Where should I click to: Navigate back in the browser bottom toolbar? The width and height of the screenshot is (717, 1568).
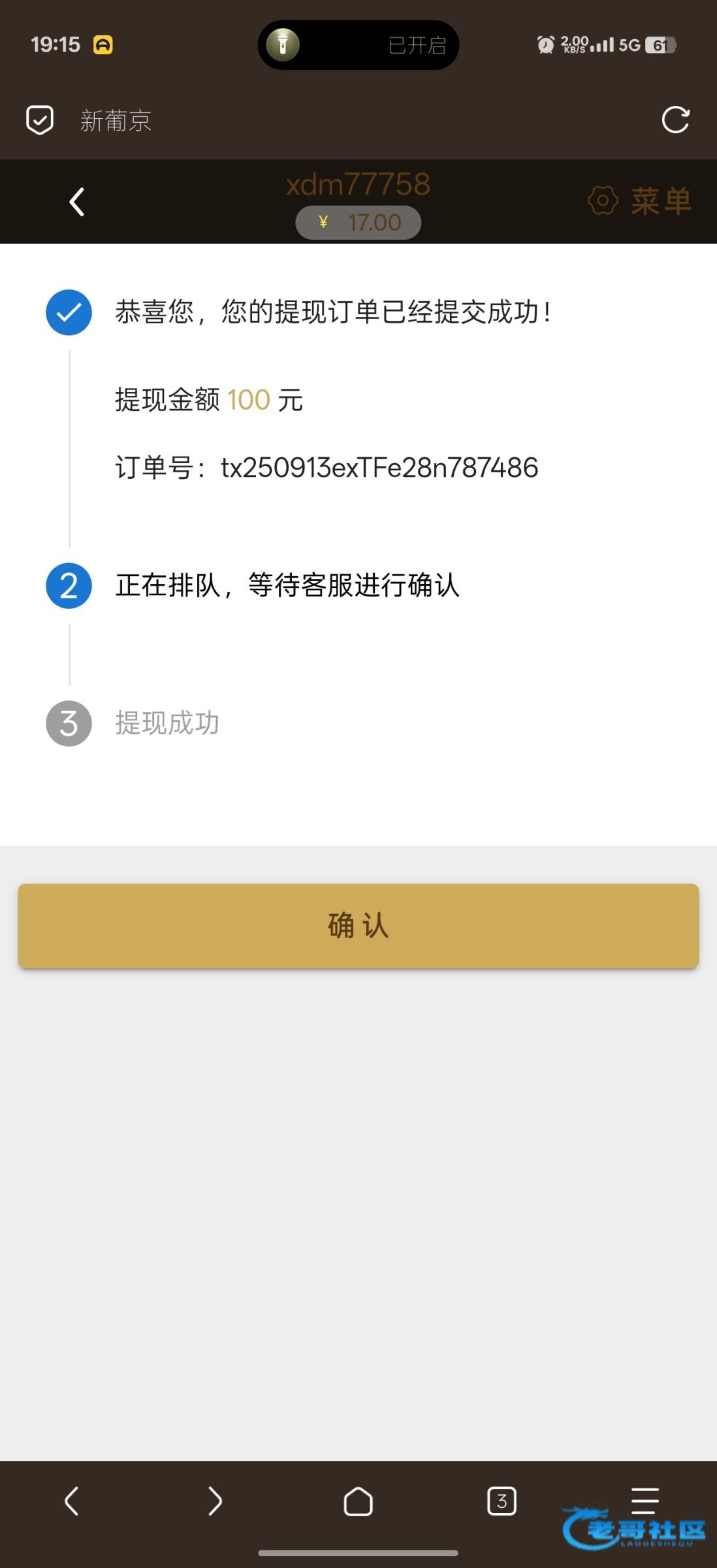72,1501
